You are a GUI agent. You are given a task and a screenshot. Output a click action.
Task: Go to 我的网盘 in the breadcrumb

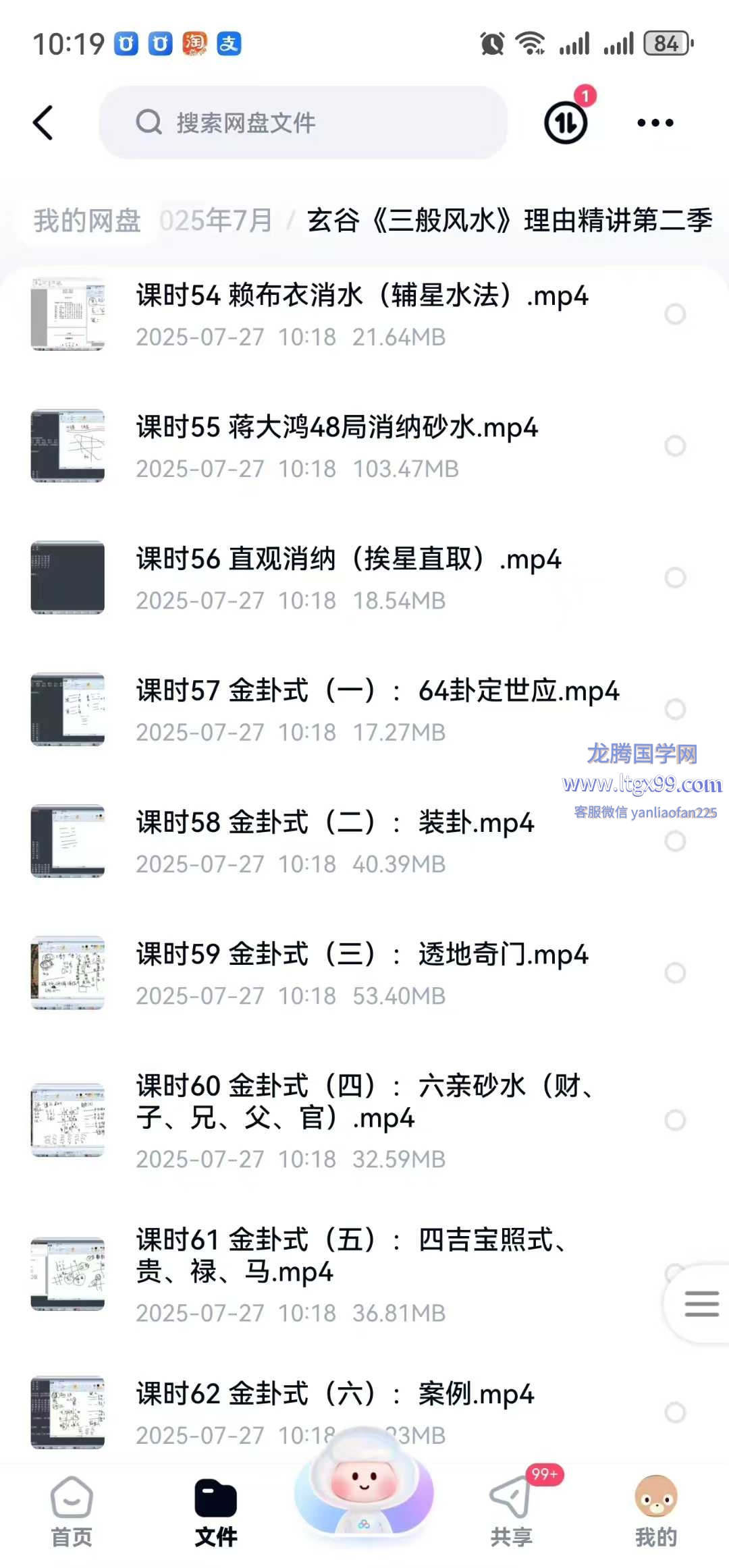(88, 221)
